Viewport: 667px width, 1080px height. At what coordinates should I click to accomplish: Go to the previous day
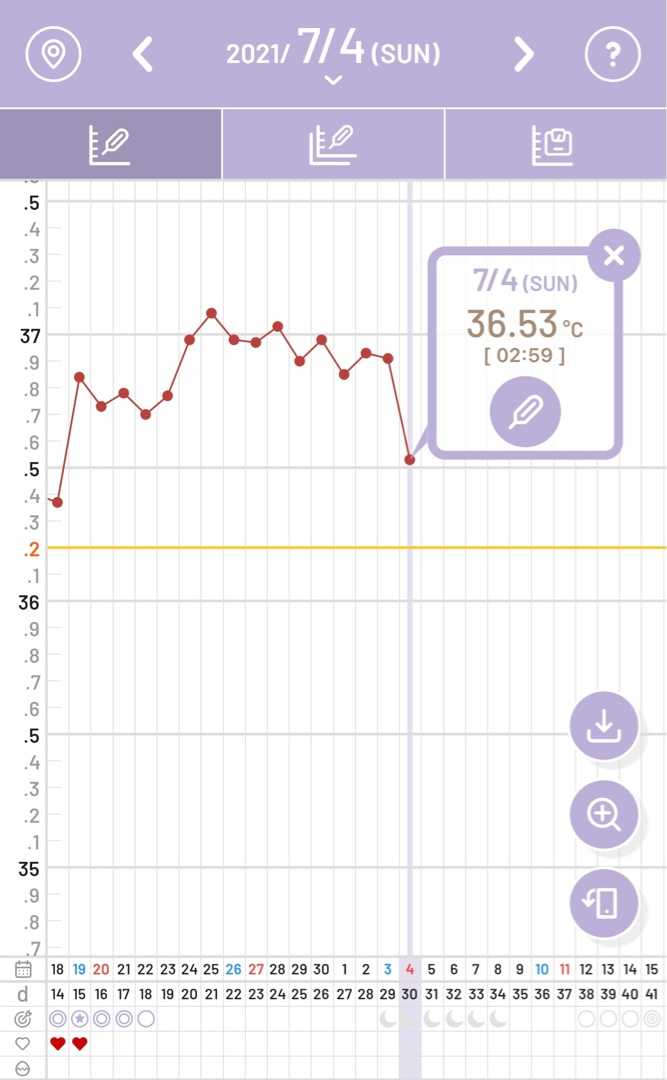point(143,54)
